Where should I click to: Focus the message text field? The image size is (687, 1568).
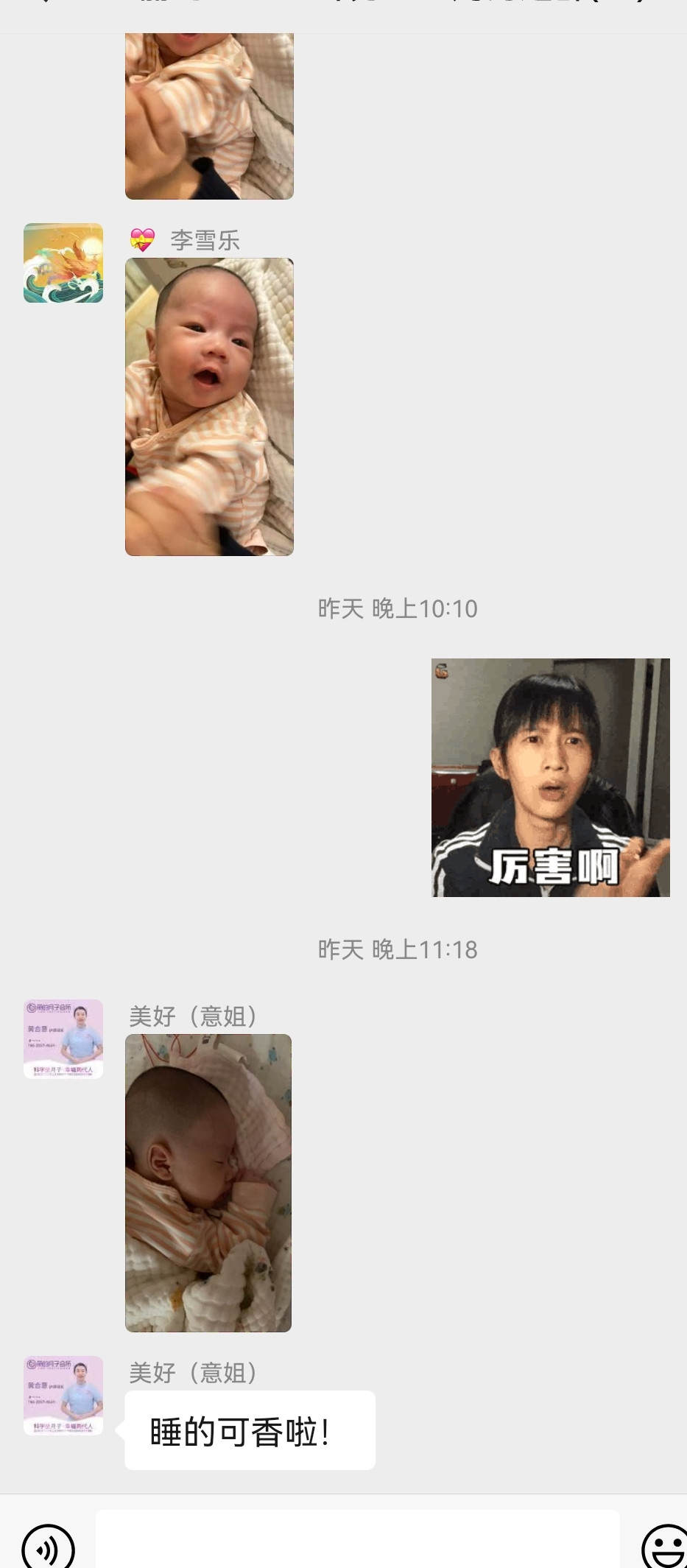tap(358, 1541)
